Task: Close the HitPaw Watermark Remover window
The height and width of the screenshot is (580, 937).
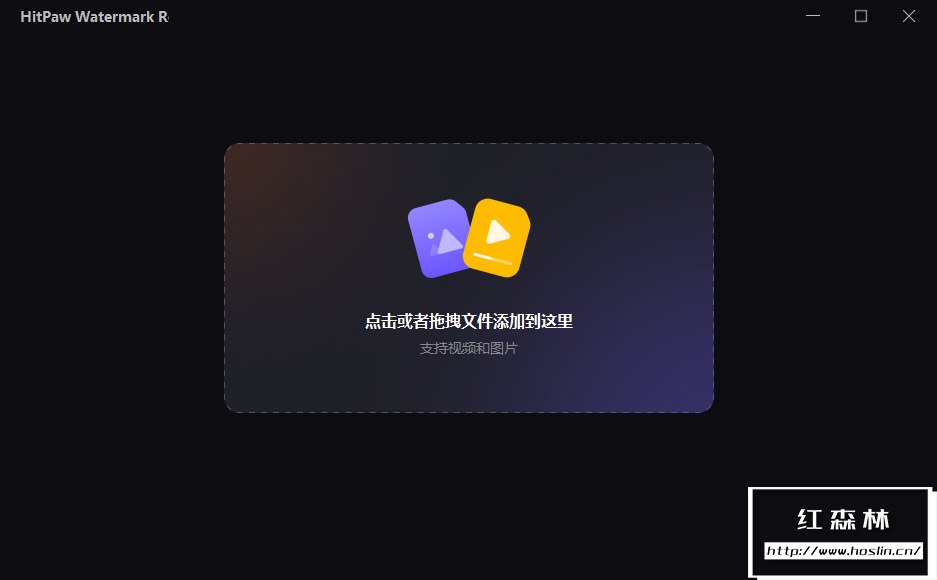Action: pos(908,16)
